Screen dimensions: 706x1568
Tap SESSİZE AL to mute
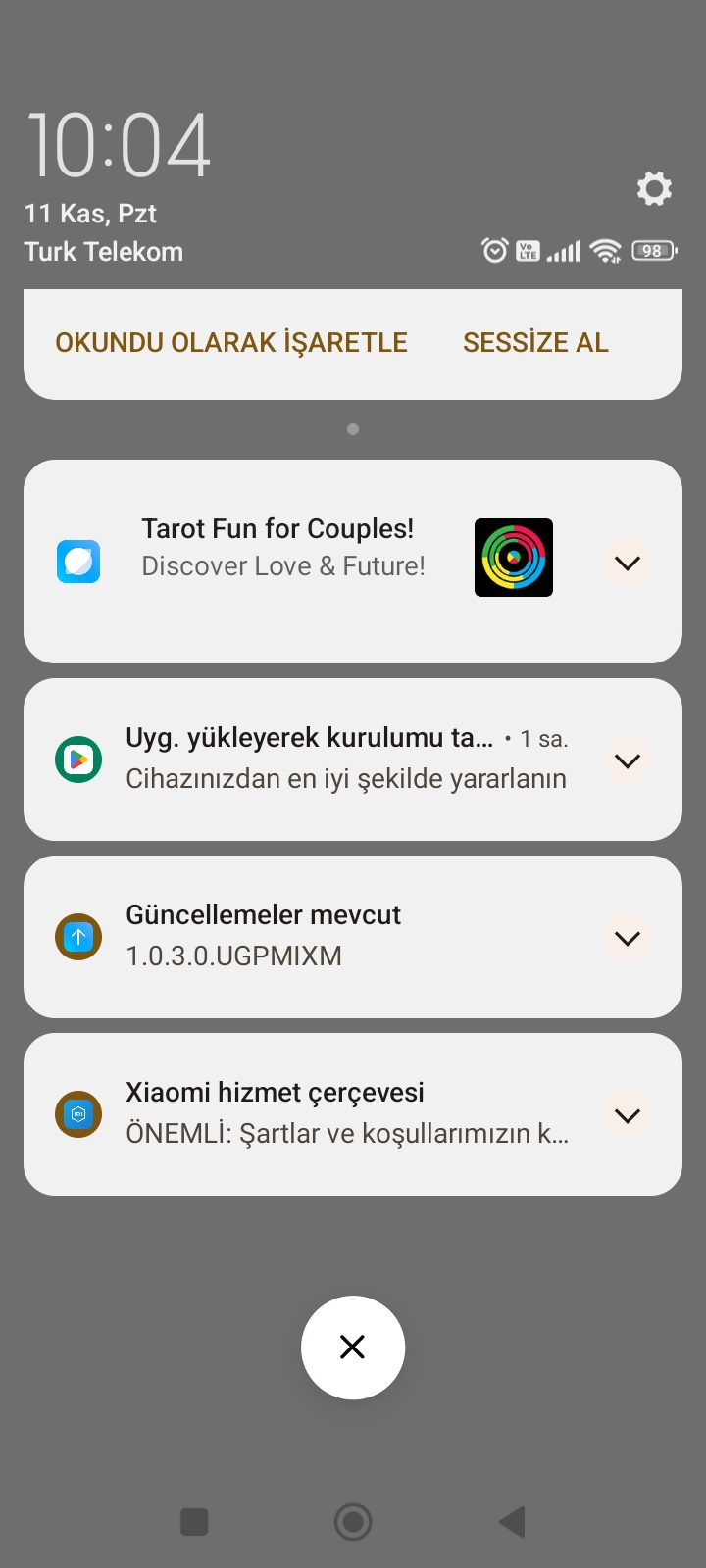535,342
